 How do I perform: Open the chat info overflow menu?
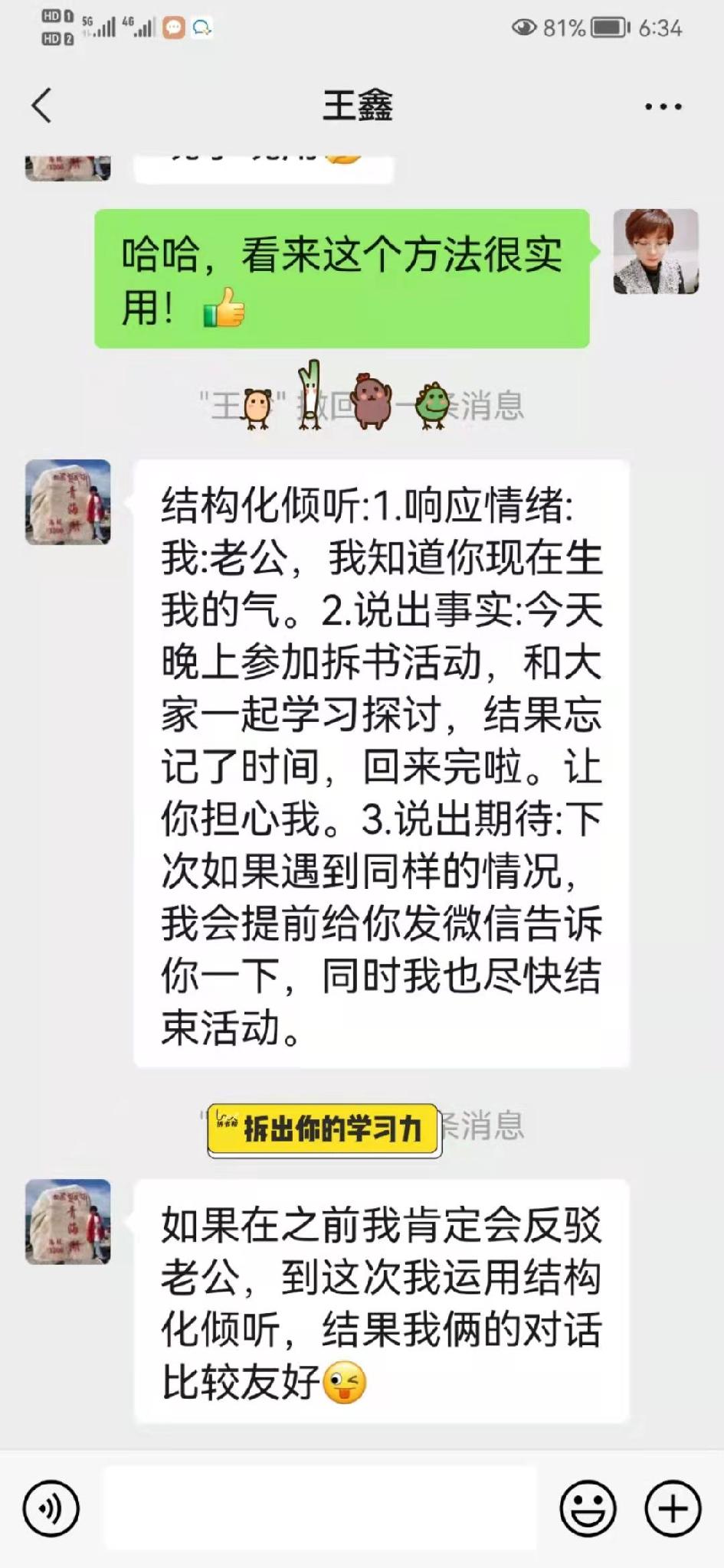pos(663,106)
